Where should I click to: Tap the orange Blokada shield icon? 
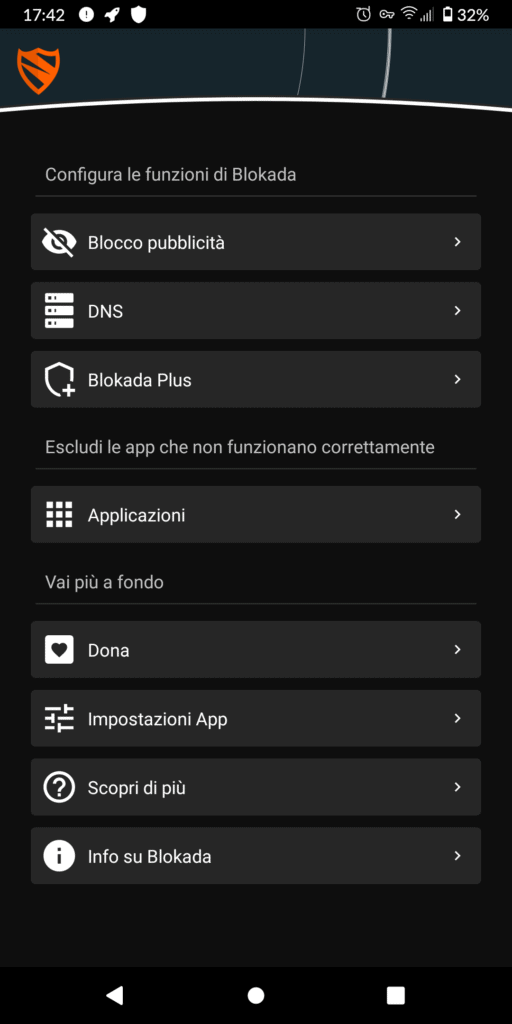(39, 71)
